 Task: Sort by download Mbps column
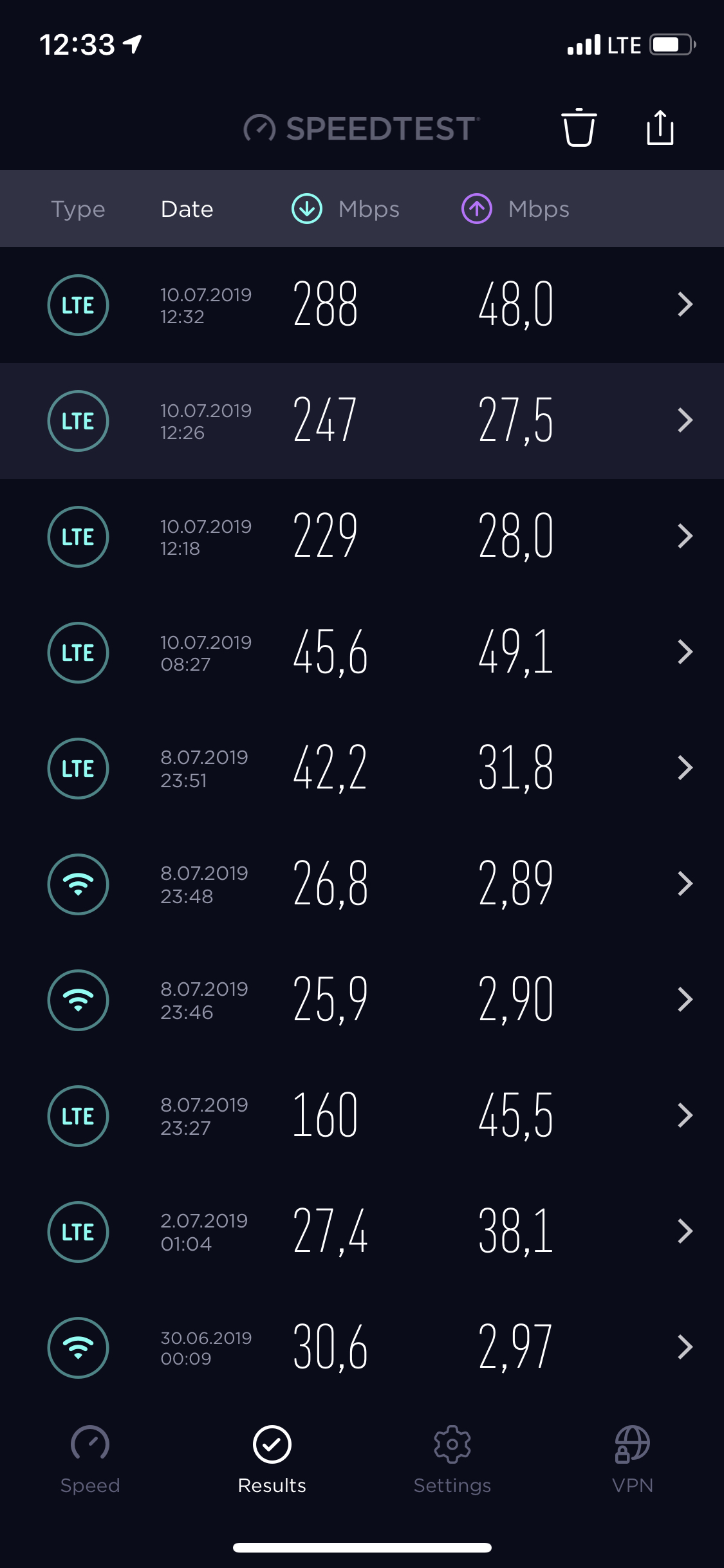pos(346,209)
